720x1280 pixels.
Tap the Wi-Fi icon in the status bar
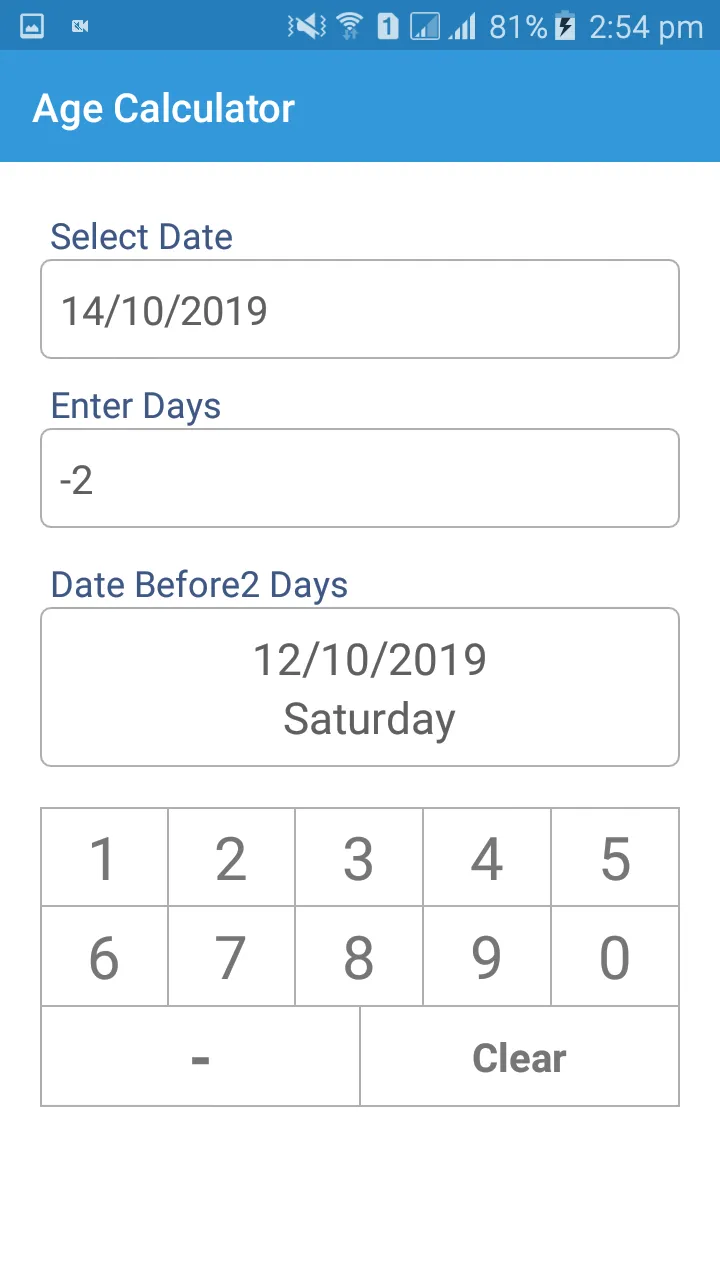click(348, 25)
